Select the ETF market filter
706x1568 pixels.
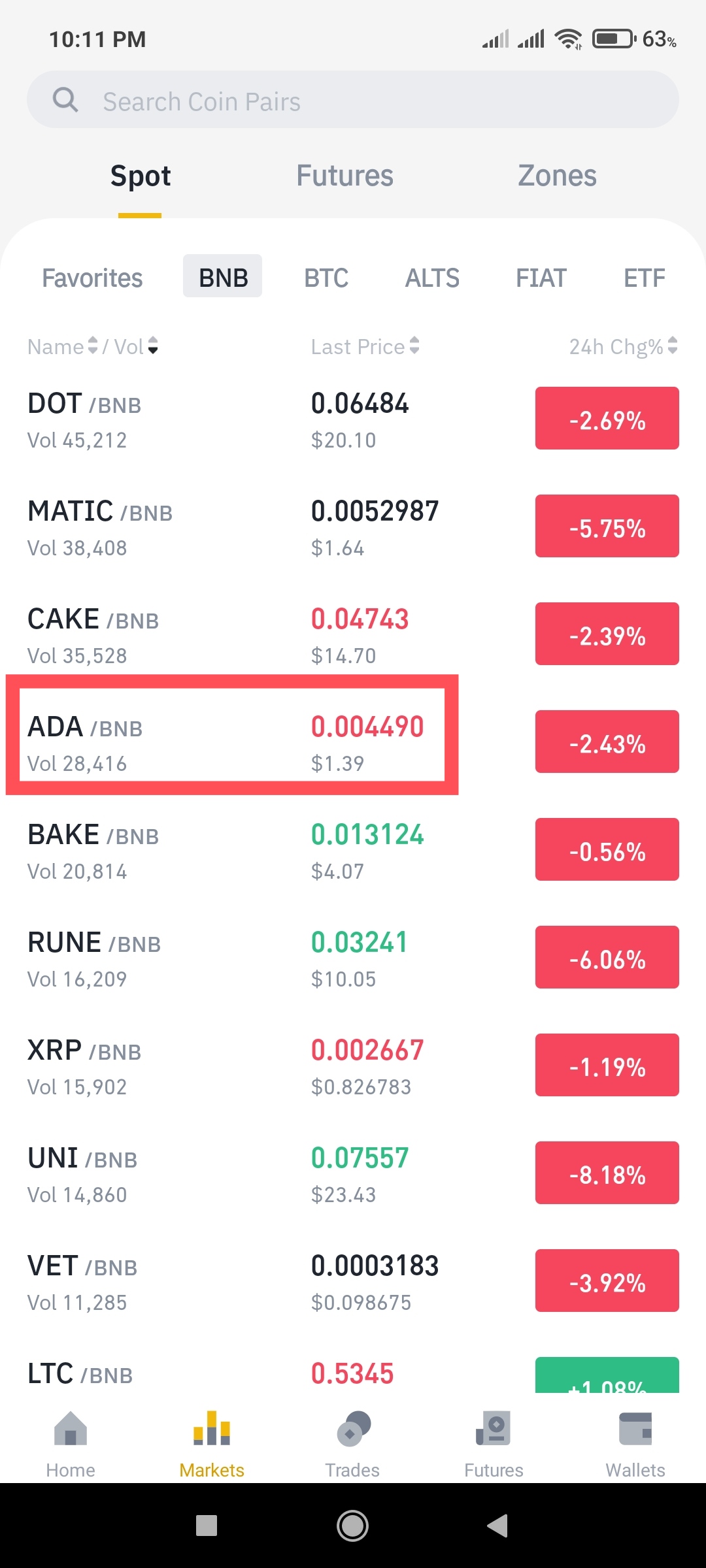tap(645, 278)
